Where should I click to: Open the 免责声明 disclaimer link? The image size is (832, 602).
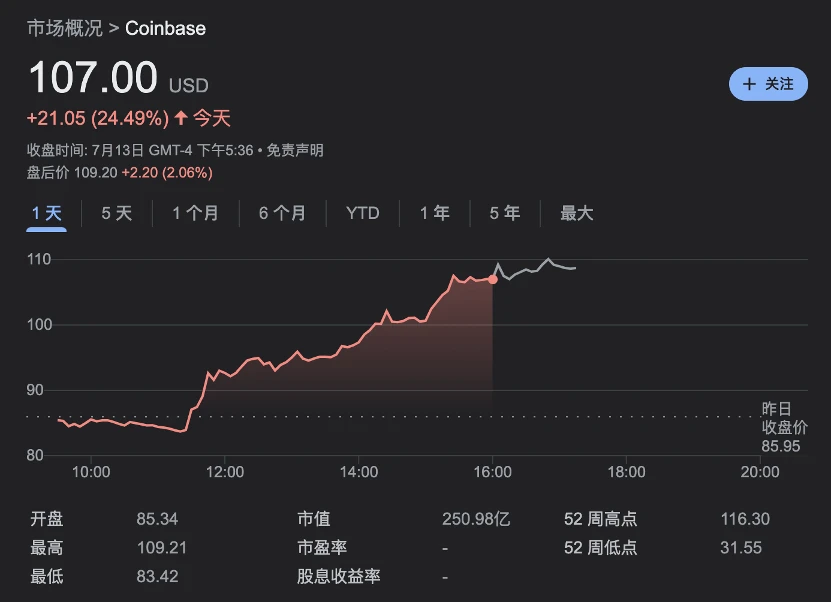click(x=295, y=150)
